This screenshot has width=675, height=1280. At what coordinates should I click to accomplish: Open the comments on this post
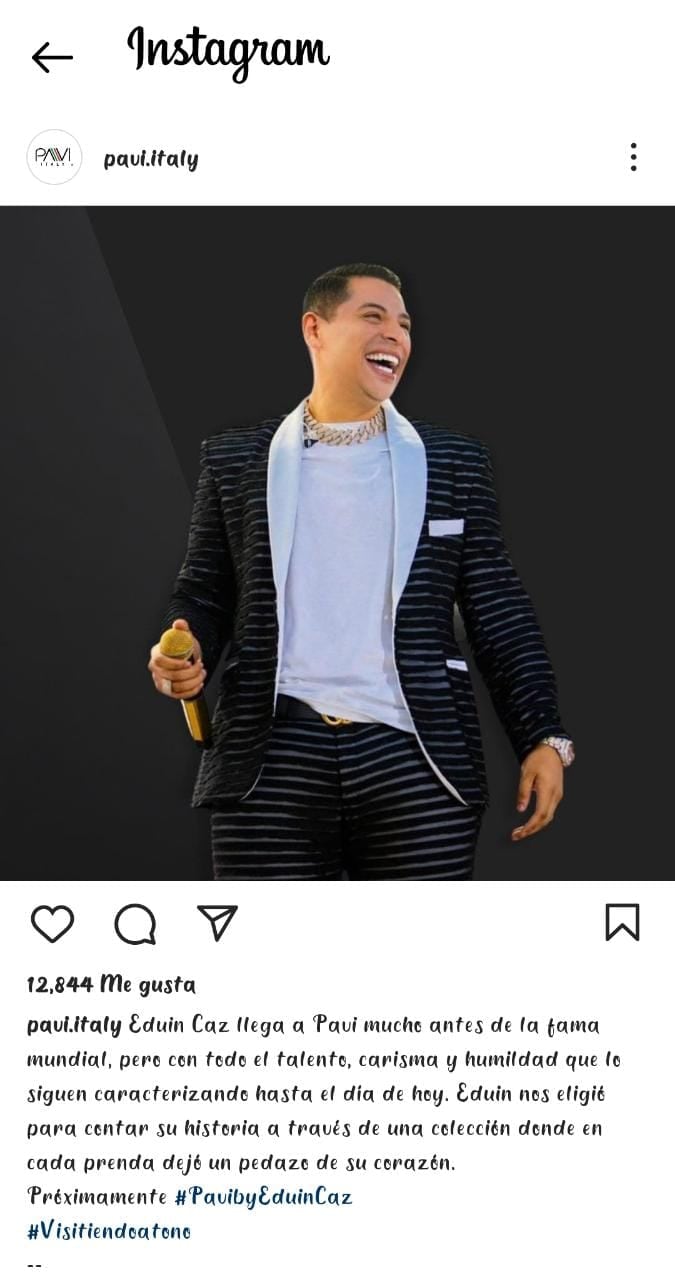click(135, 923)
